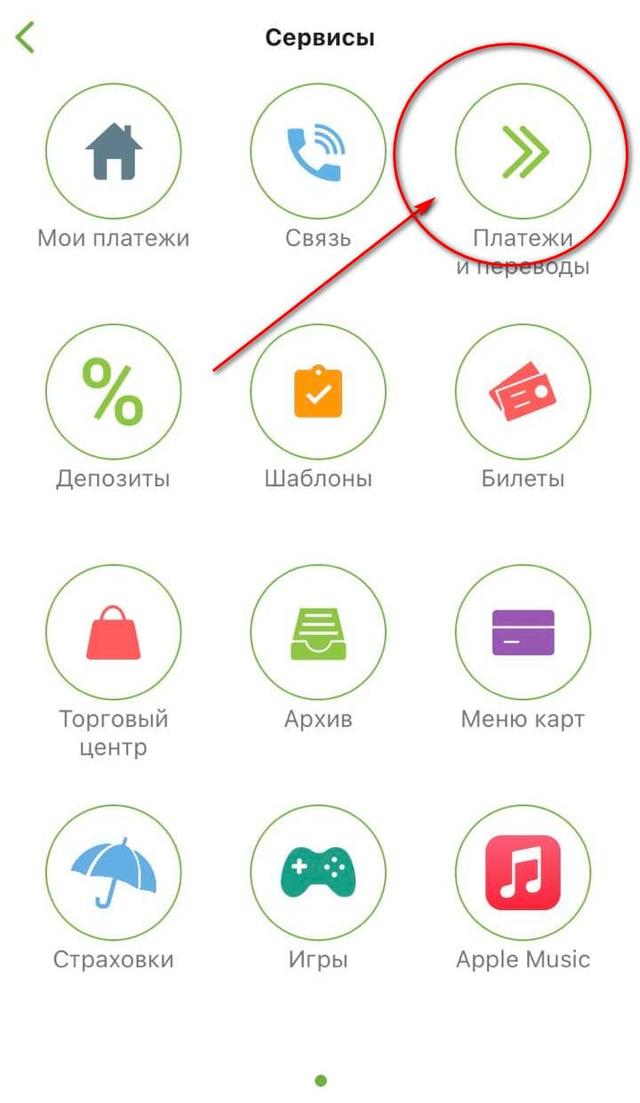Open Мои платежи service

[x=114, y=154]
